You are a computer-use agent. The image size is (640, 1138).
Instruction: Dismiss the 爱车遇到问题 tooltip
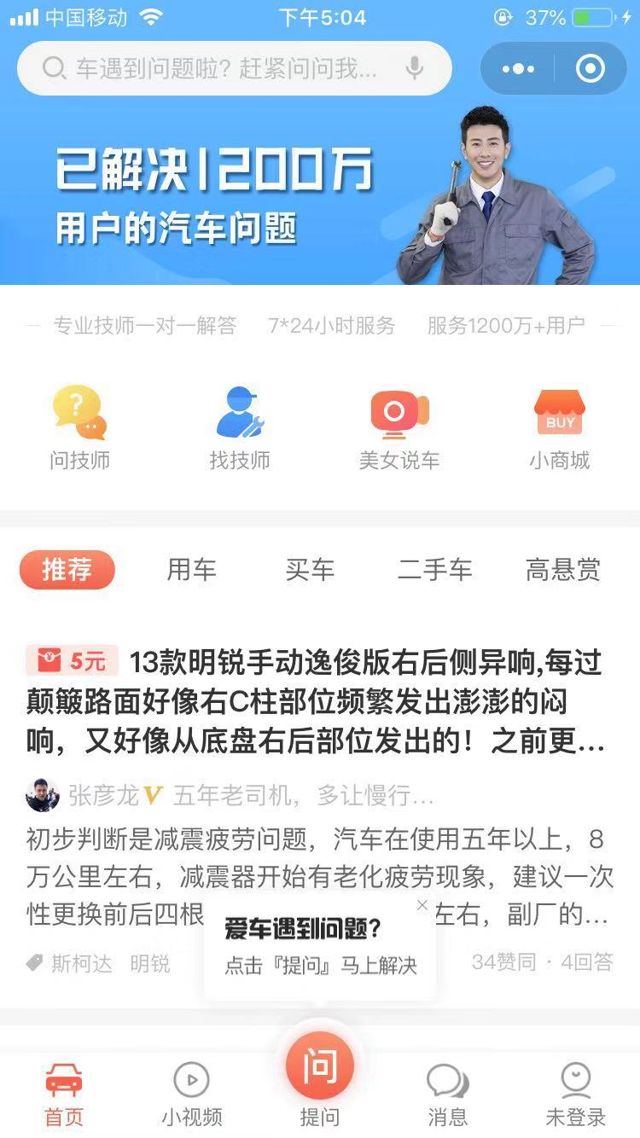point(422,905)
